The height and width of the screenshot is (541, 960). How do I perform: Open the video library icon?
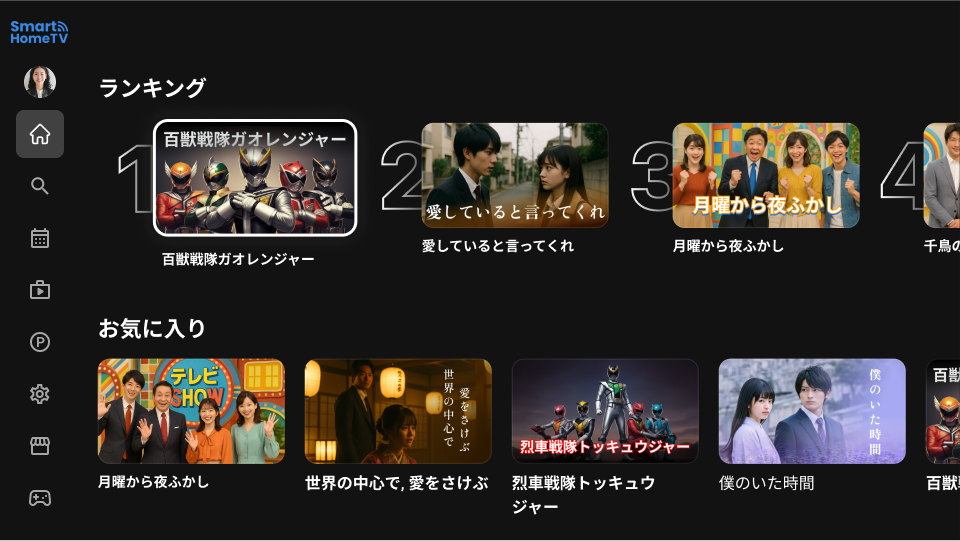coord(40,290)
